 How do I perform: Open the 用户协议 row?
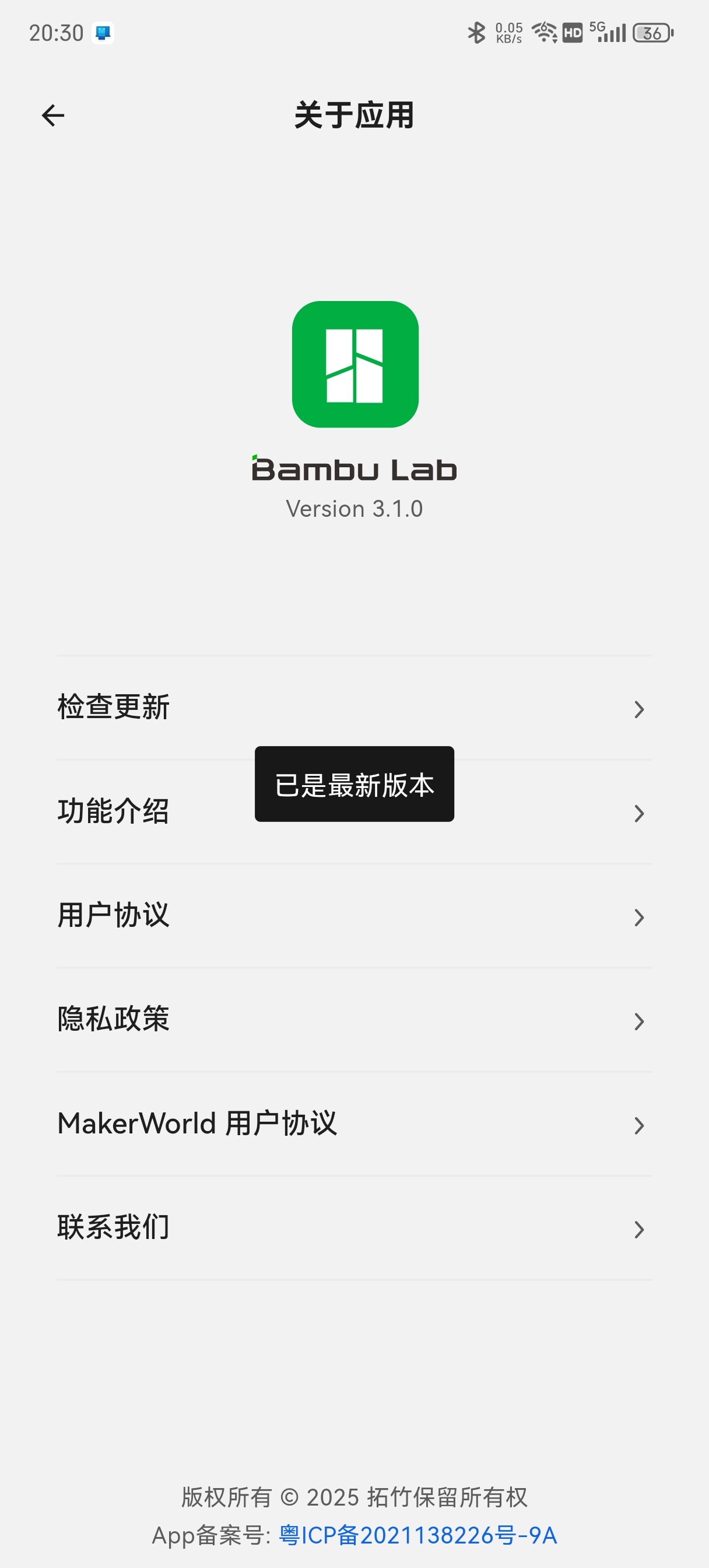(x=354, y=916)
